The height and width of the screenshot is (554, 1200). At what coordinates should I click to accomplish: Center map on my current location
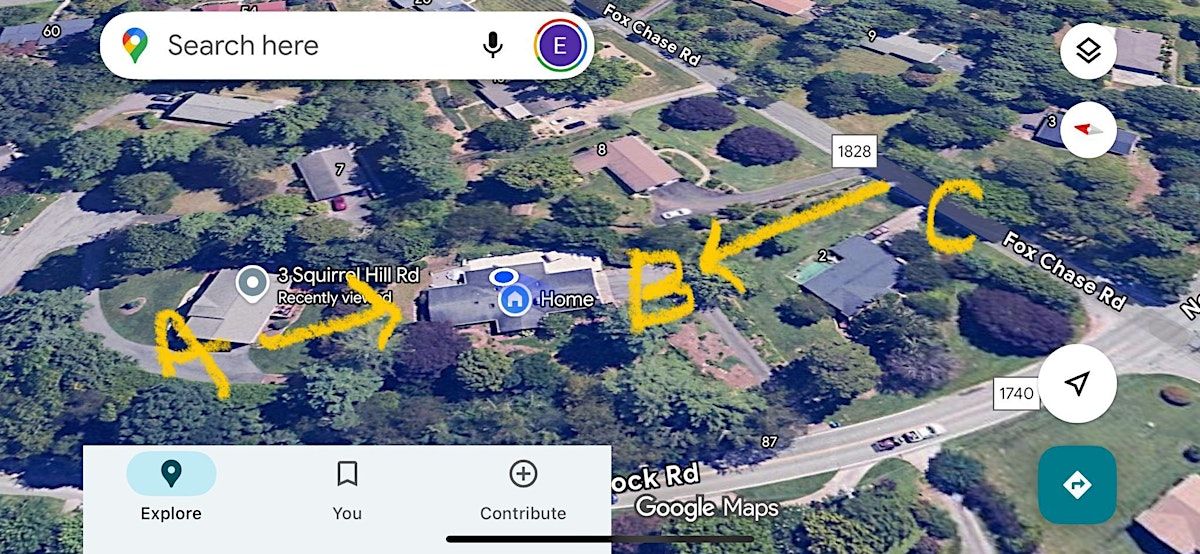point(1077,384)
